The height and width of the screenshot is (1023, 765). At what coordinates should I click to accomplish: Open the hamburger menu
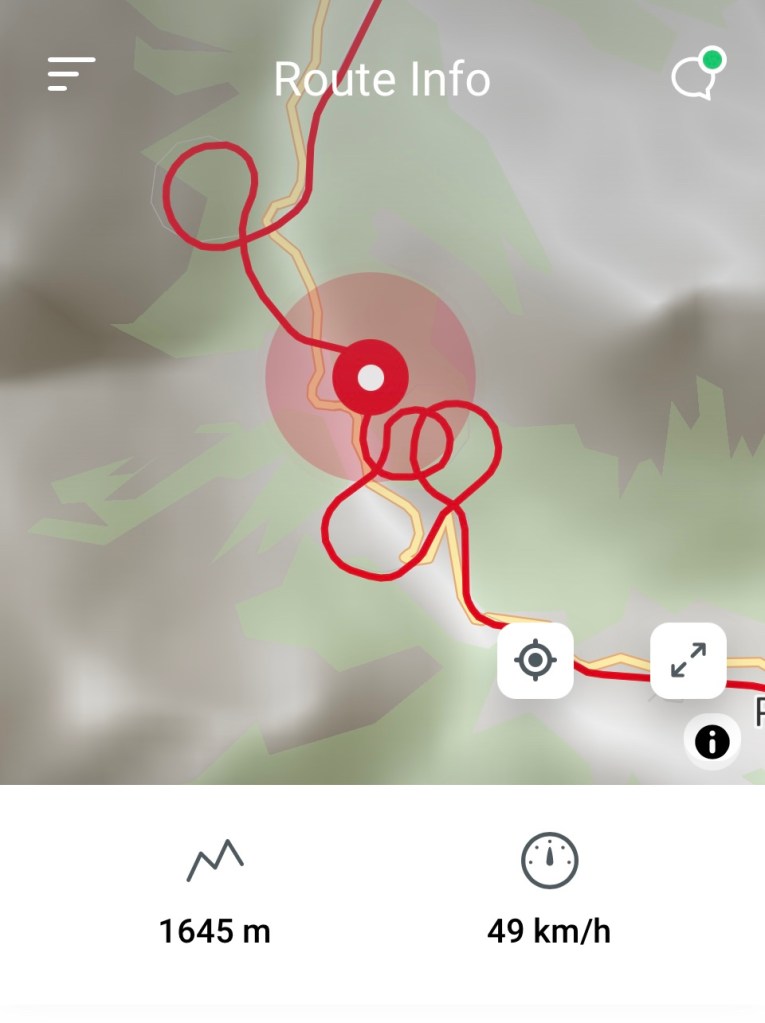click(x=71, y=75)
